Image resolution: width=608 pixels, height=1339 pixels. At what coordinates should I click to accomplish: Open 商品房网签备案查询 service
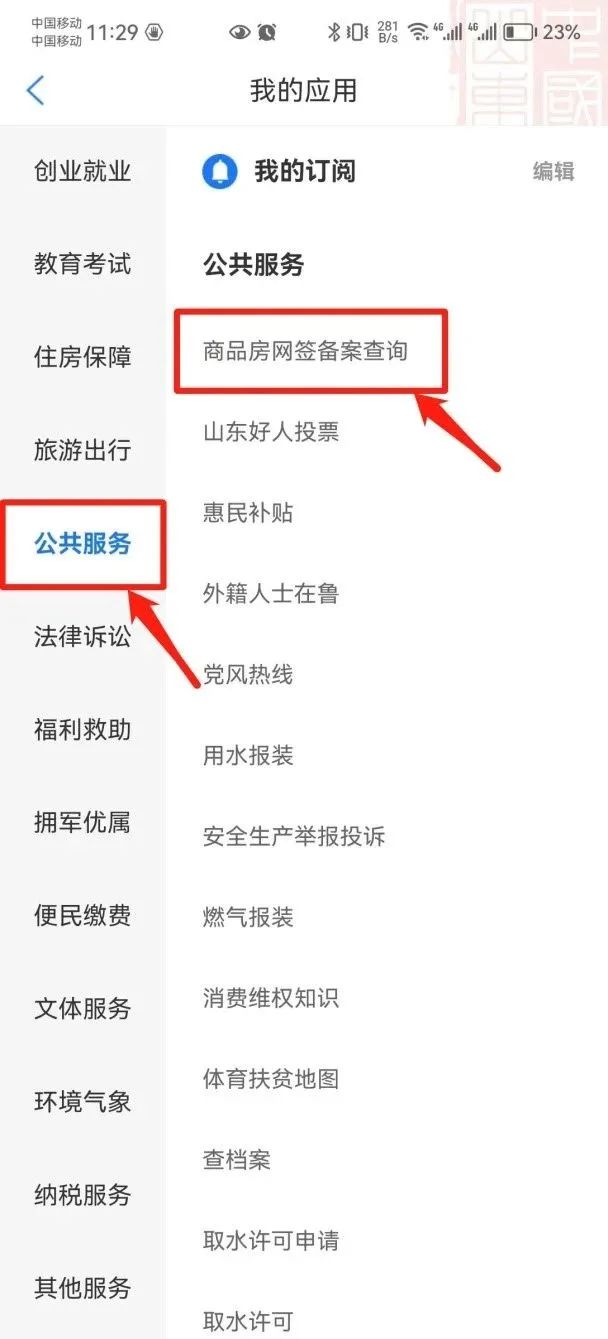click(x=306, y=351)
